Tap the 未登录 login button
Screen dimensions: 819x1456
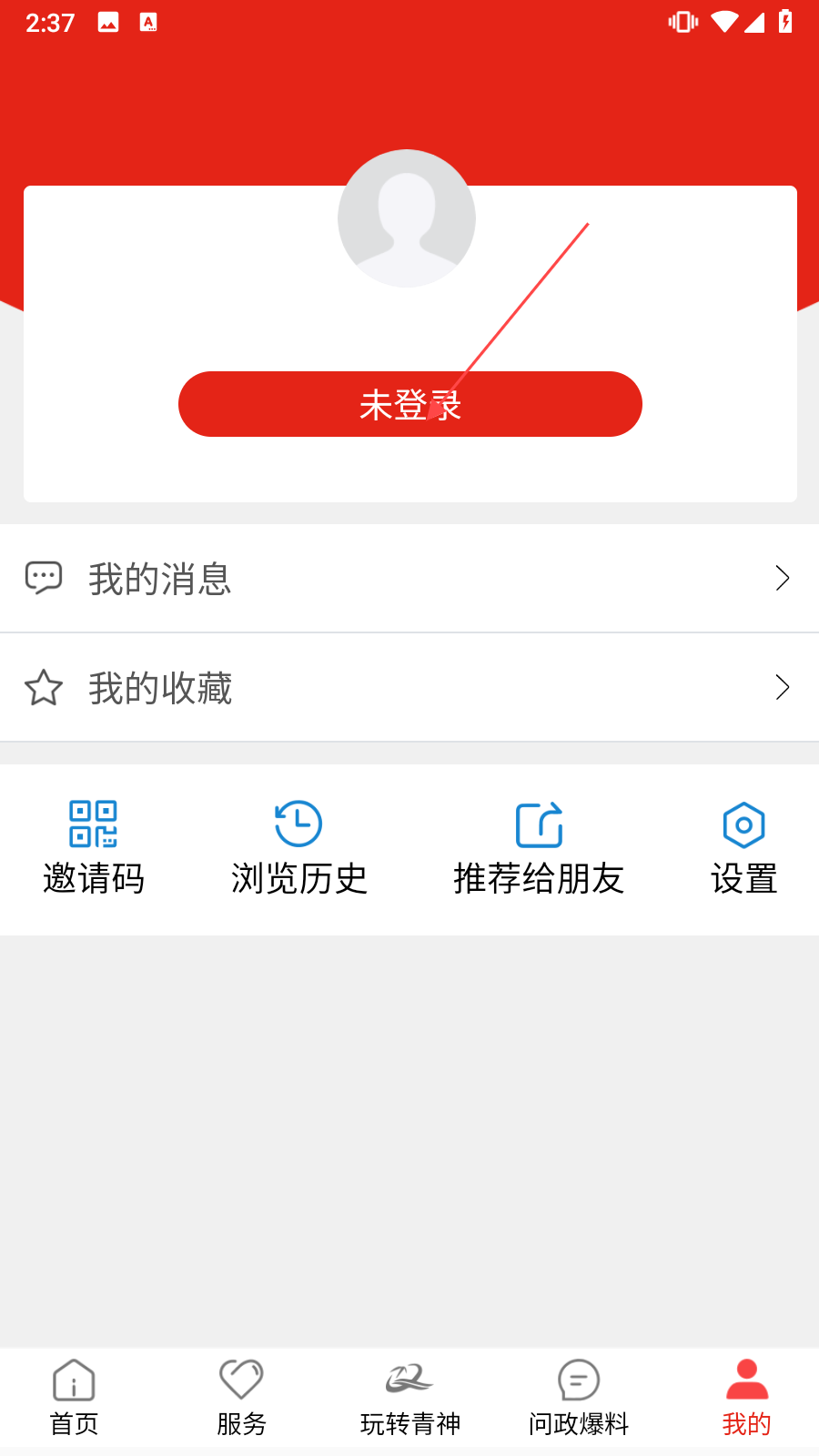pos(409,404)
